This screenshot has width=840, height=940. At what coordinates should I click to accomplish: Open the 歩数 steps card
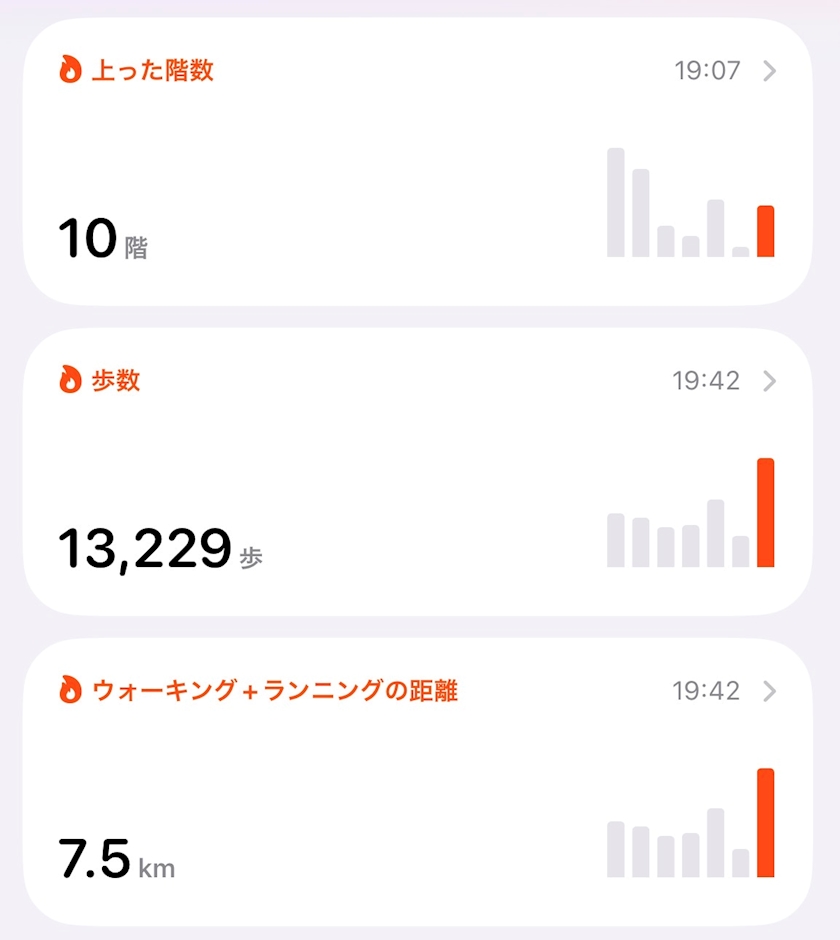coord(416,472)
